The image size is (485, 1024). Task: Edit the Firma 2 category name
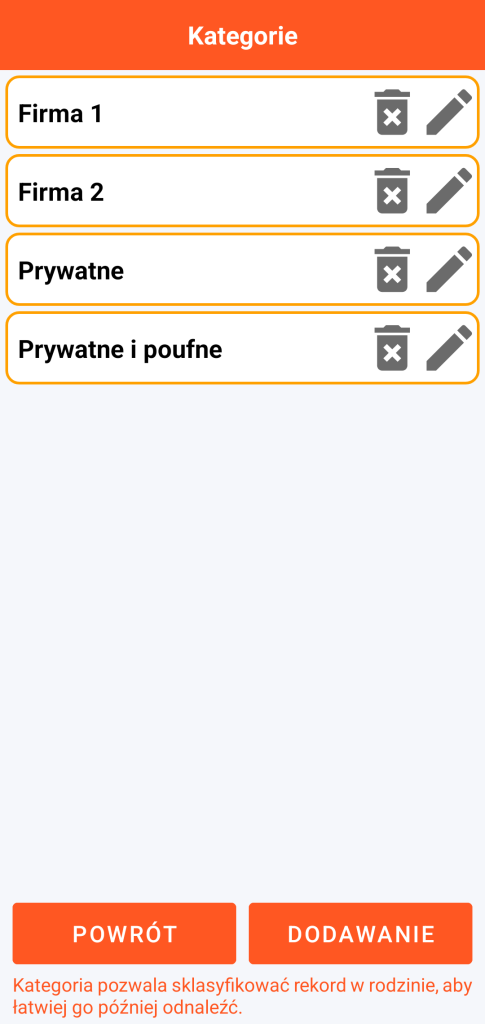pyautogui.click(x=449, y=191)
